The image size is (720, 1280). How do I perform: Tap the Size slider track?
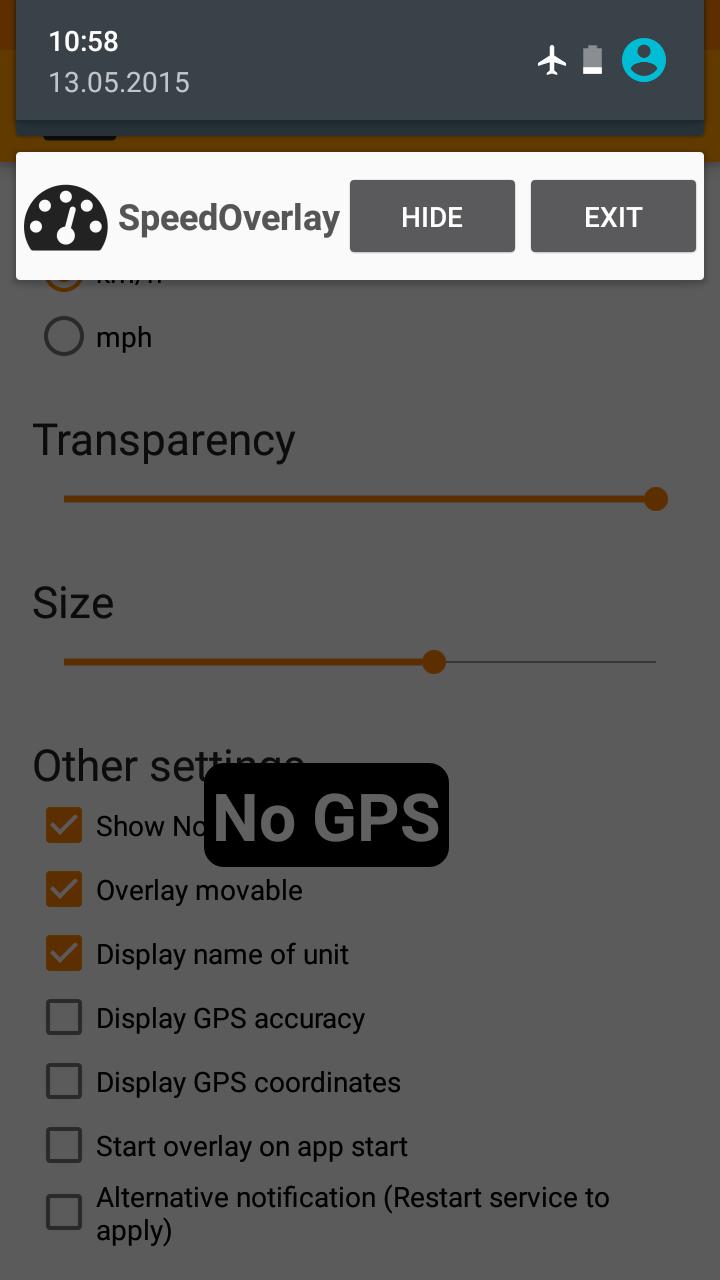point(360,662)
